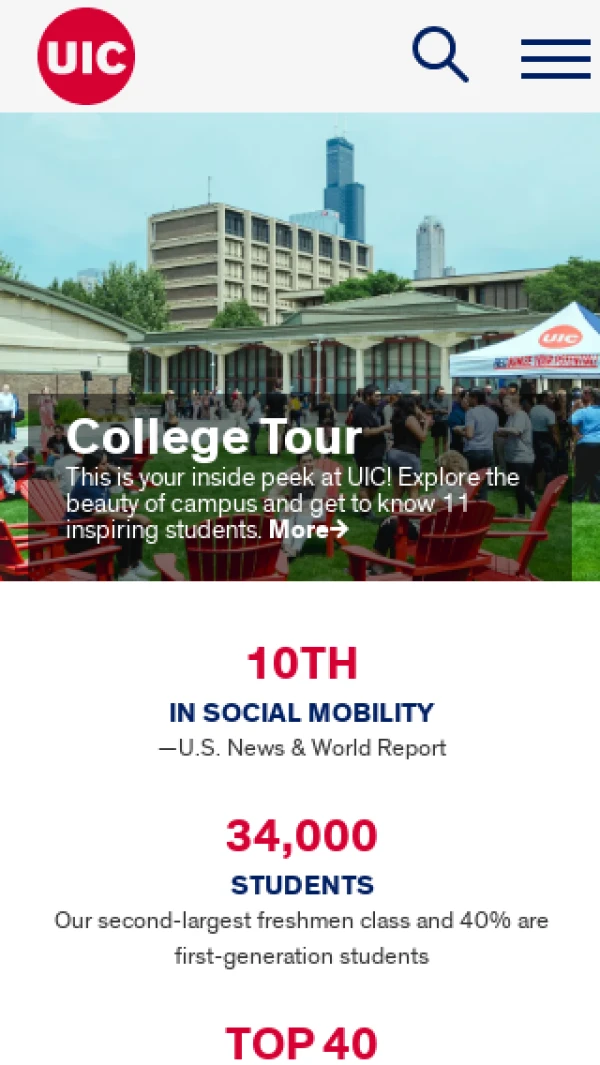Open the hamburger navigation menu
Screen dimensions: 600x1065
pos(555,58)
